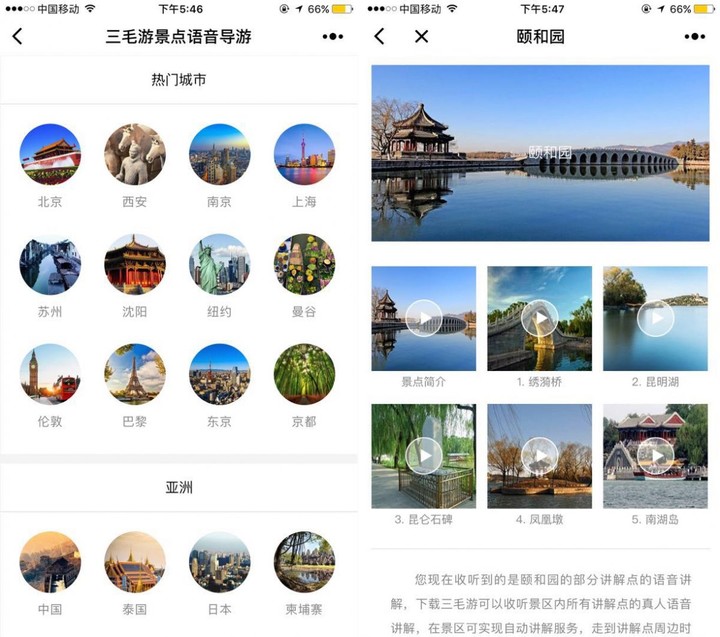
Task: Play audio guide for 昆明湖
Action: pos(655,319)
